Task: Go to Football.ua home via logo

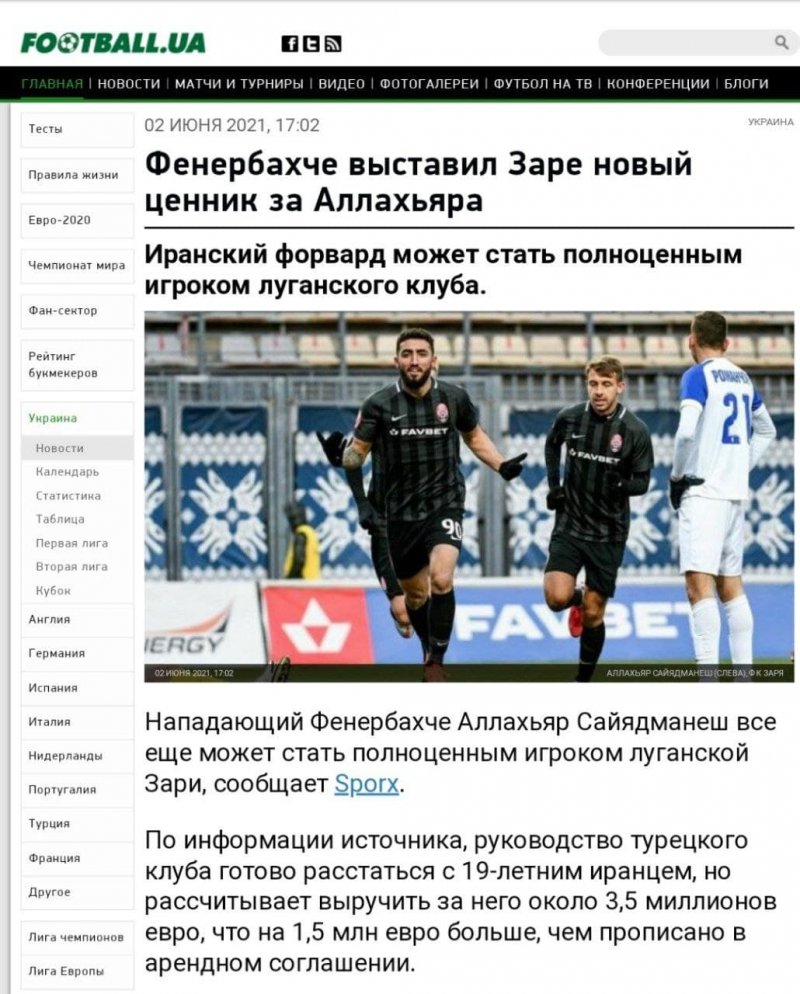Action: click(x=113, y=43)
